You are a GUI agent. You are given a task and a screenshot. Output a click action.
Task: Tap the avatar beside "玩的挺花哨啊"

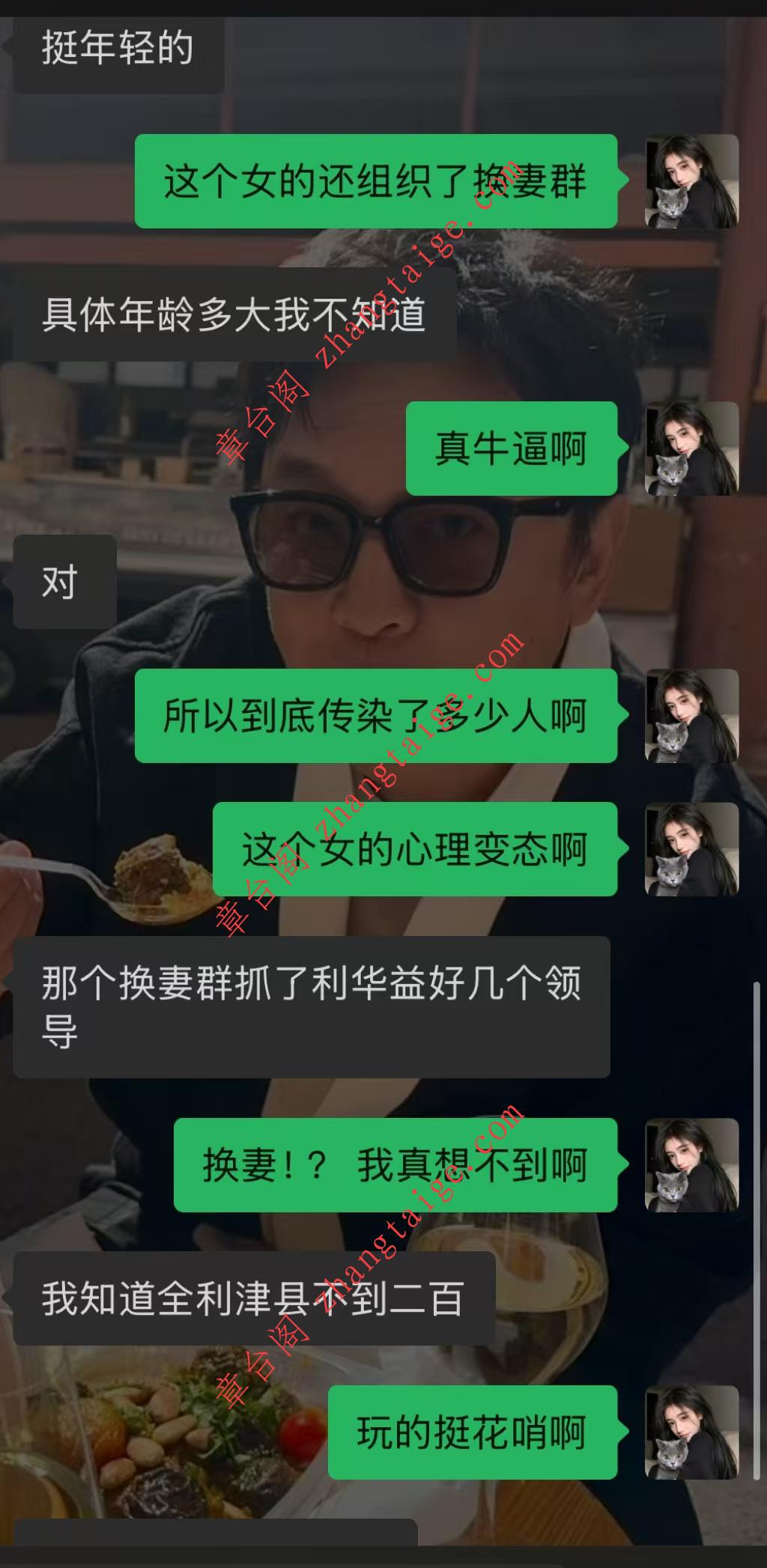[x=692, y=1432]
